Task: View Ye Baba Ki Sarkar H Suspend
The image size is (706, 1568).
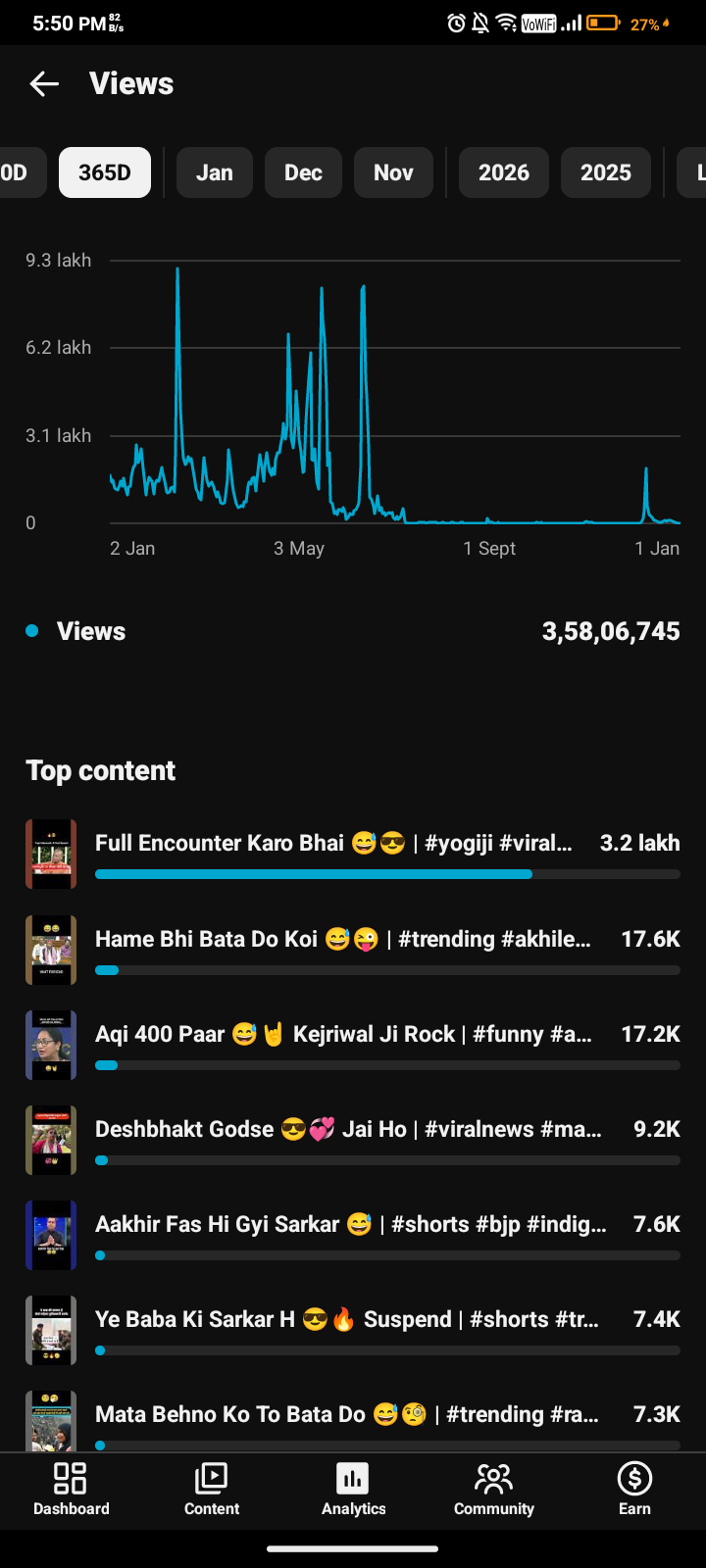Action: tap(346, 1320)
